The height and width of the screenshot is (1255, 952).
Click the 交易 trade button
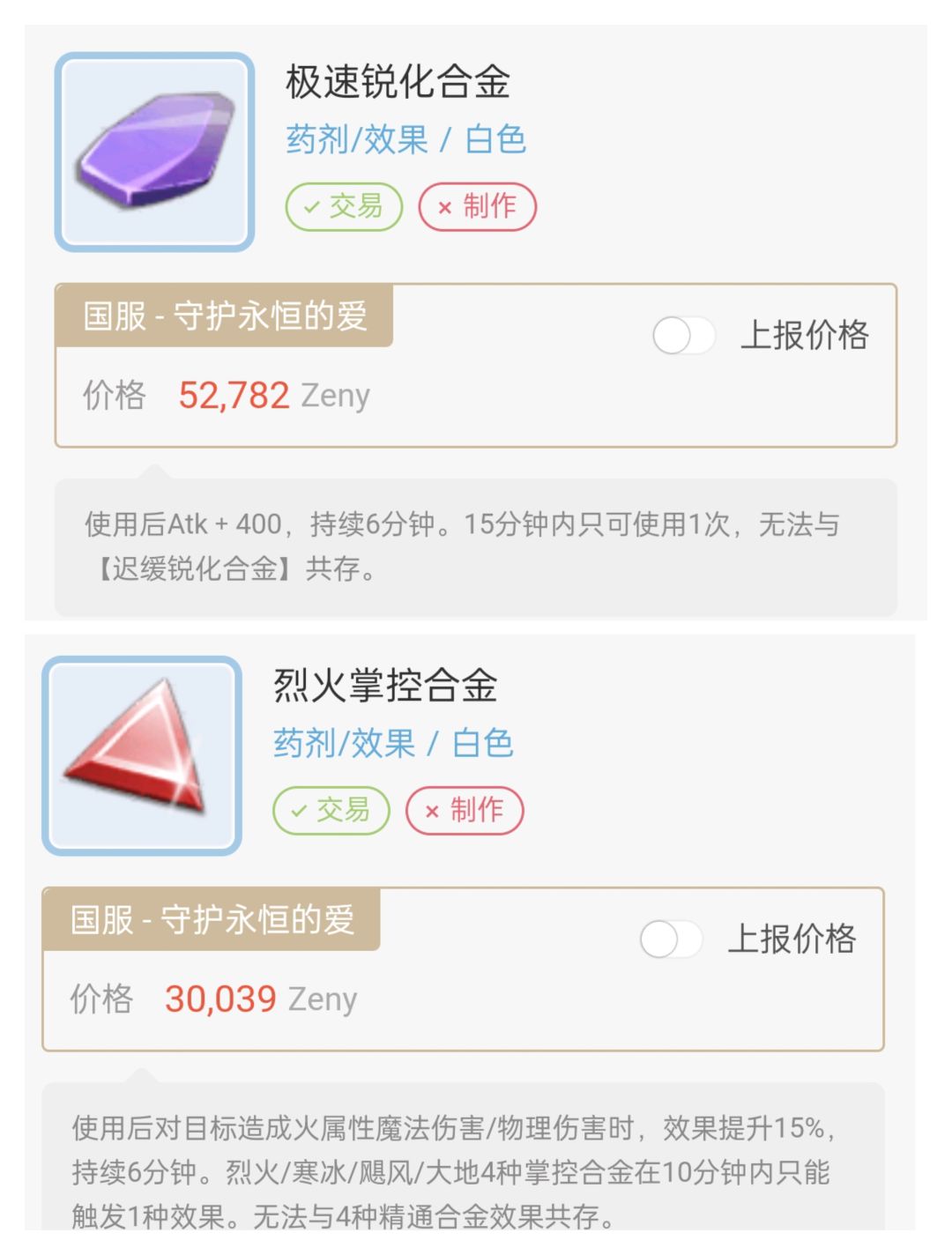point(345,206)
